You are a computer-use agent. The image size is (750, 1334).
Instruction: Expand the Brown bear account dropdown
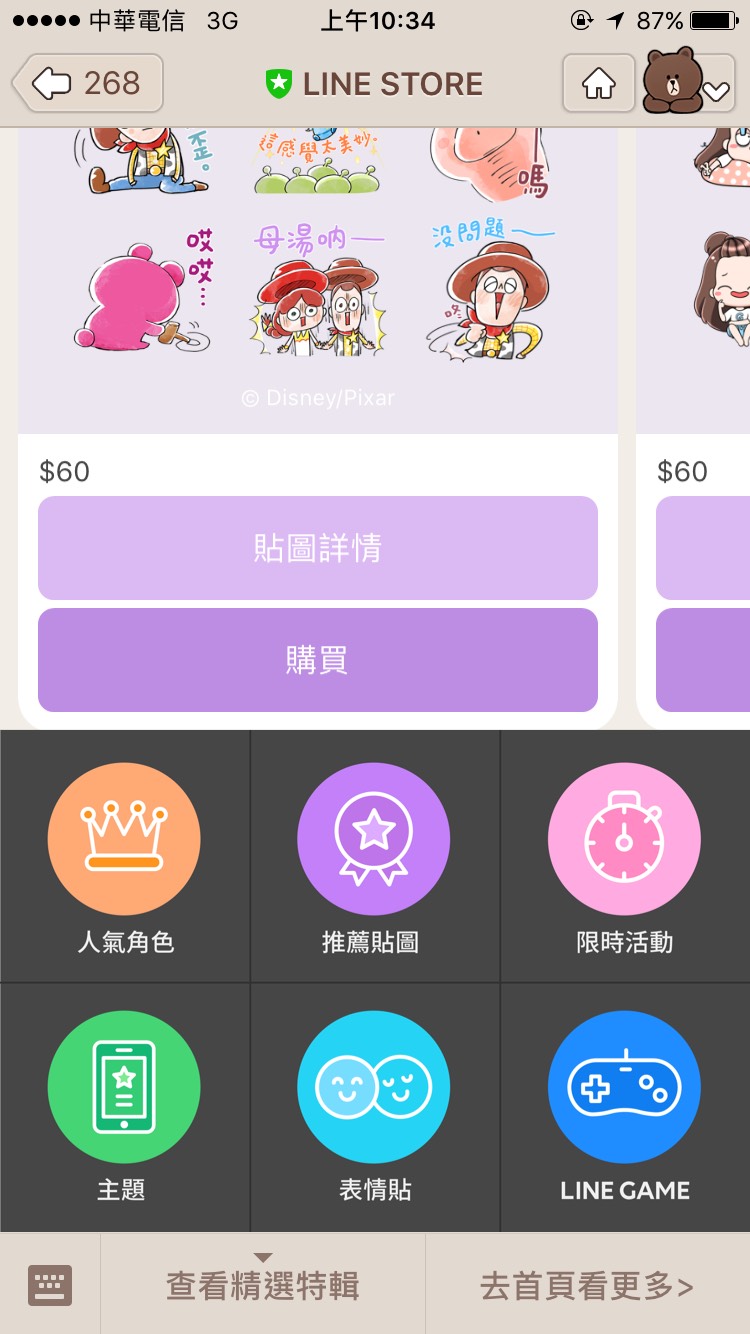[x=688, y=84]
